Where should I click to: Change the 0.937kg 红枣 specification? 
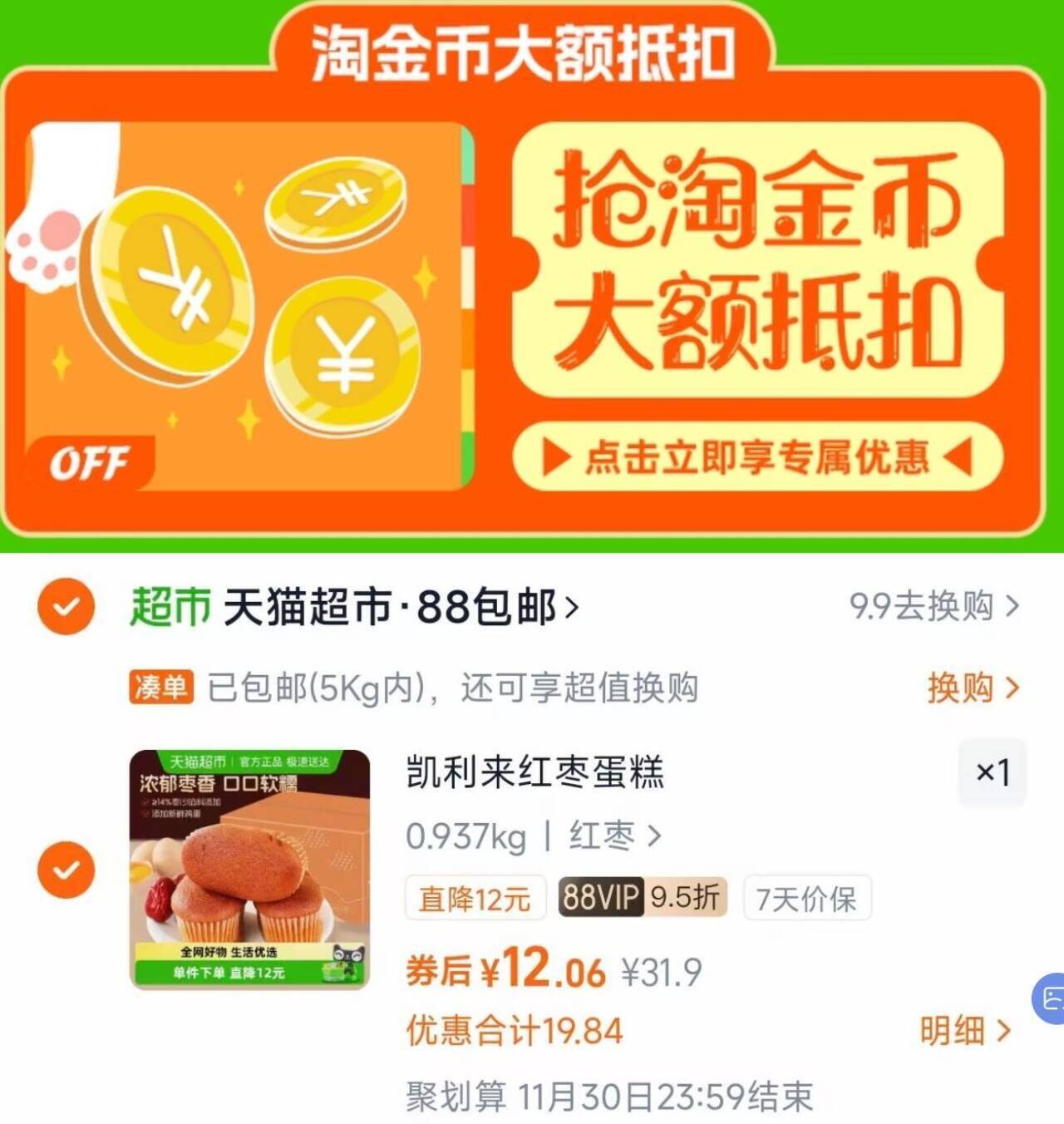pyautogui.click(x=533, y=836)
